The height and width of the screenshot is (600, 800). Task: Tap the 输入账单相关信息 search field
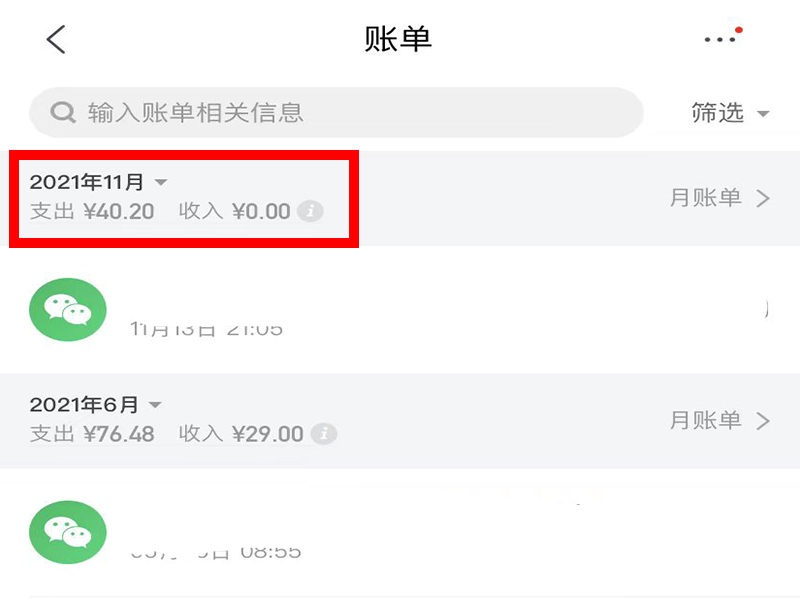click(335, 112)
